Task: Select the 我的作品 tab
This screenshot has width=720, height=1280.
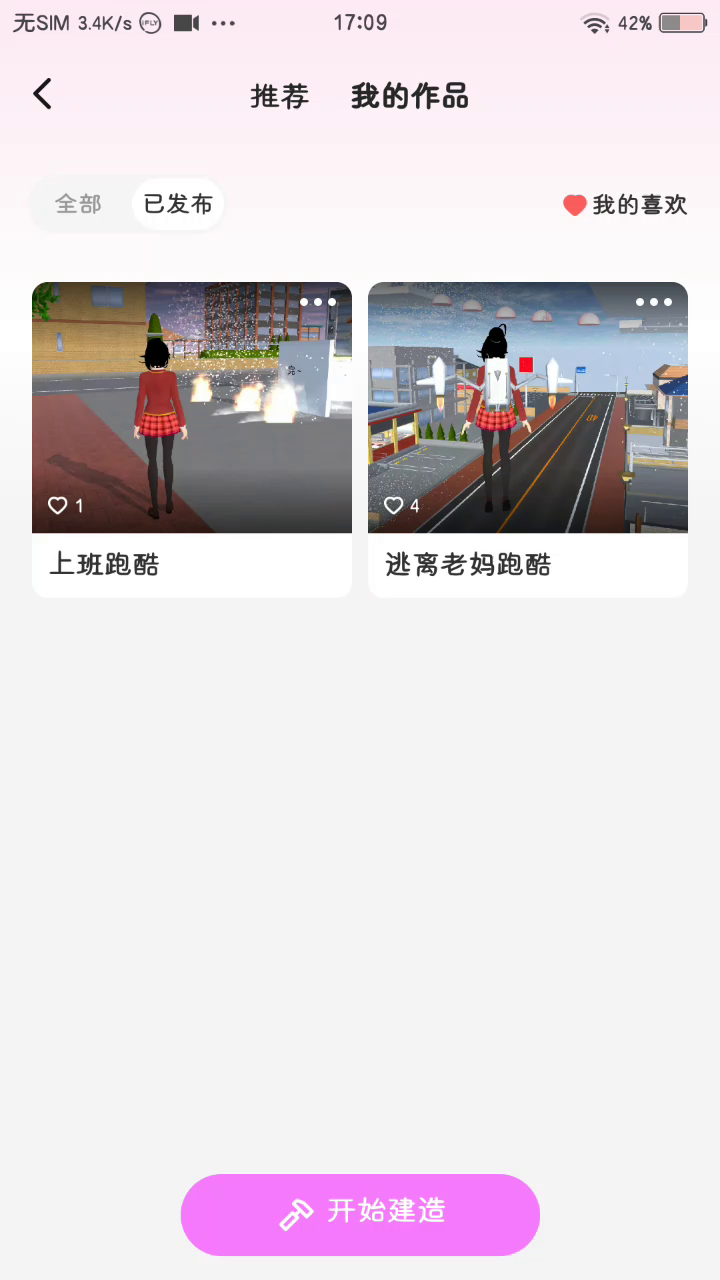Action: coord(409,97)
